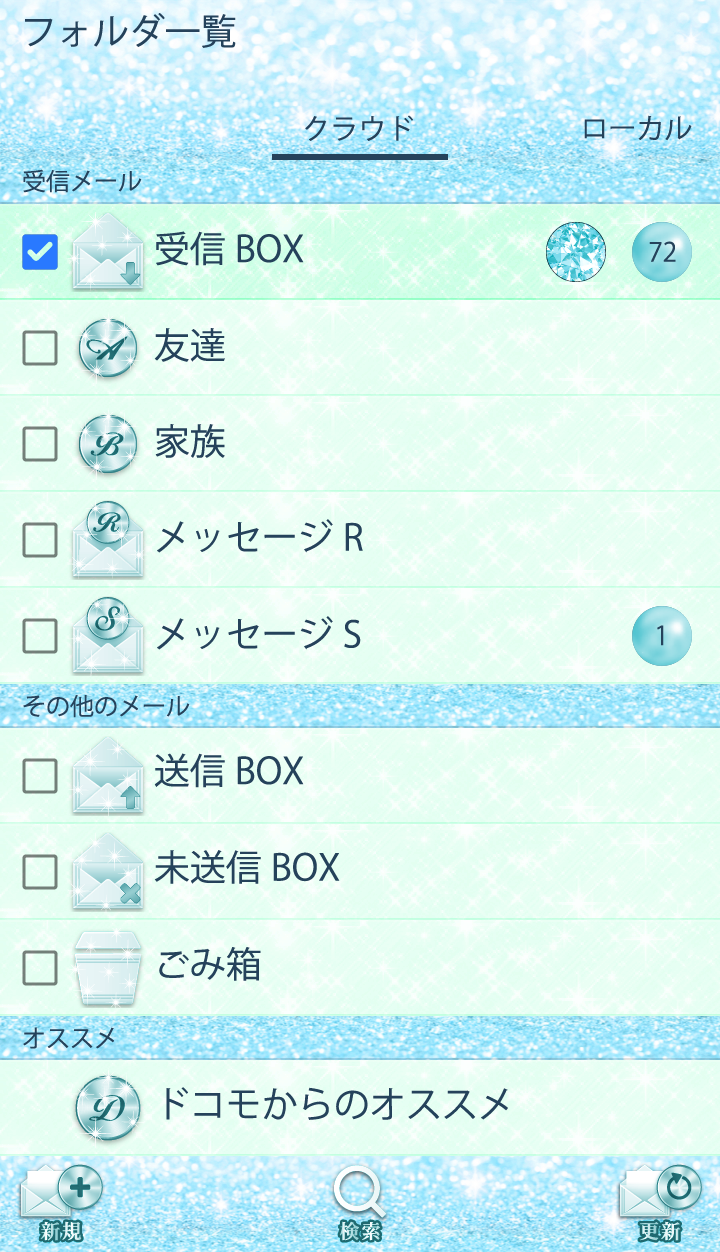Switch to the クラウド tab

359,129
